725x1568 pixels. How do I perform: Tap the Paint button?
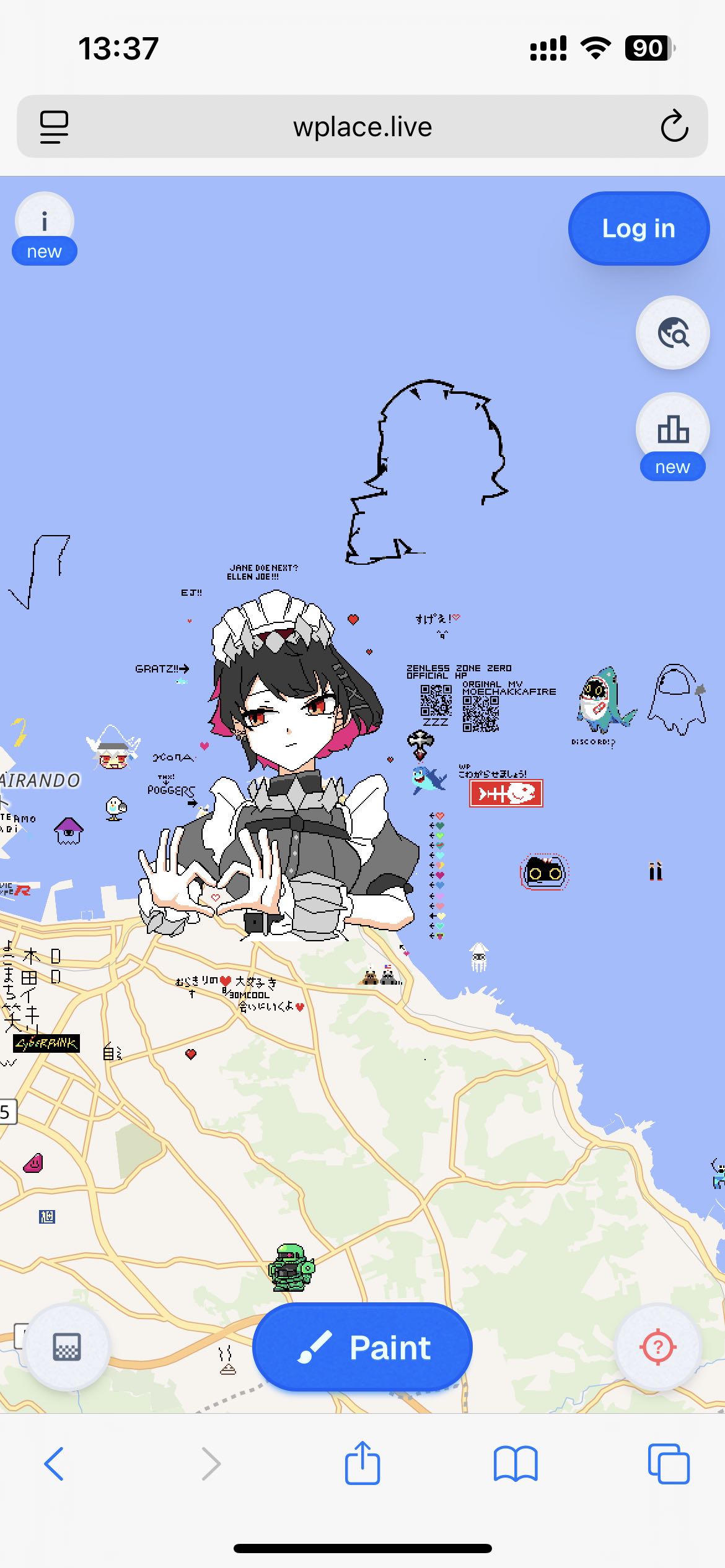pyautogui.click(x=362, y=1347)
